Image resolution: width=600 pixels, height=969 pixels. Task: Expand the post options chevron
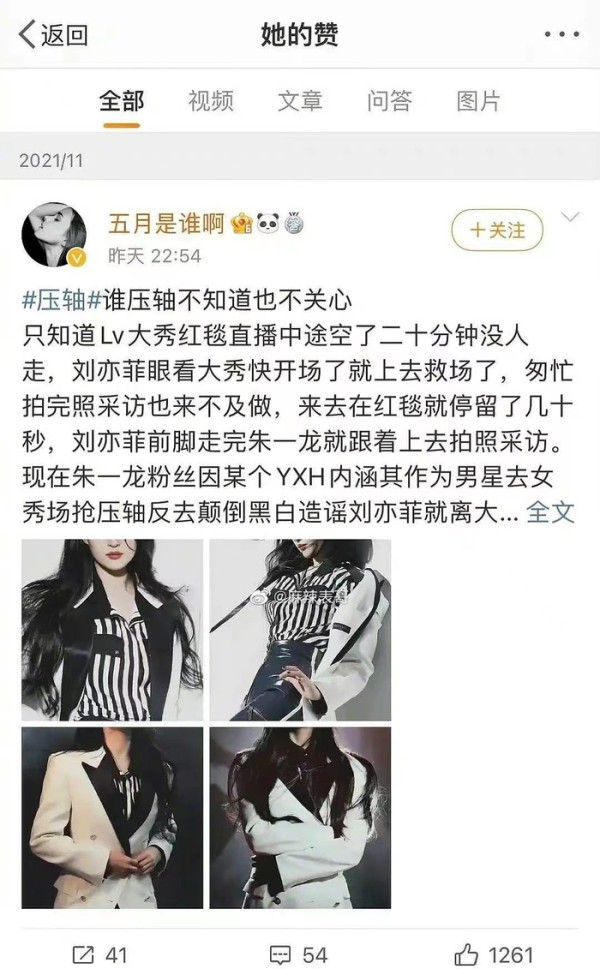570,218
